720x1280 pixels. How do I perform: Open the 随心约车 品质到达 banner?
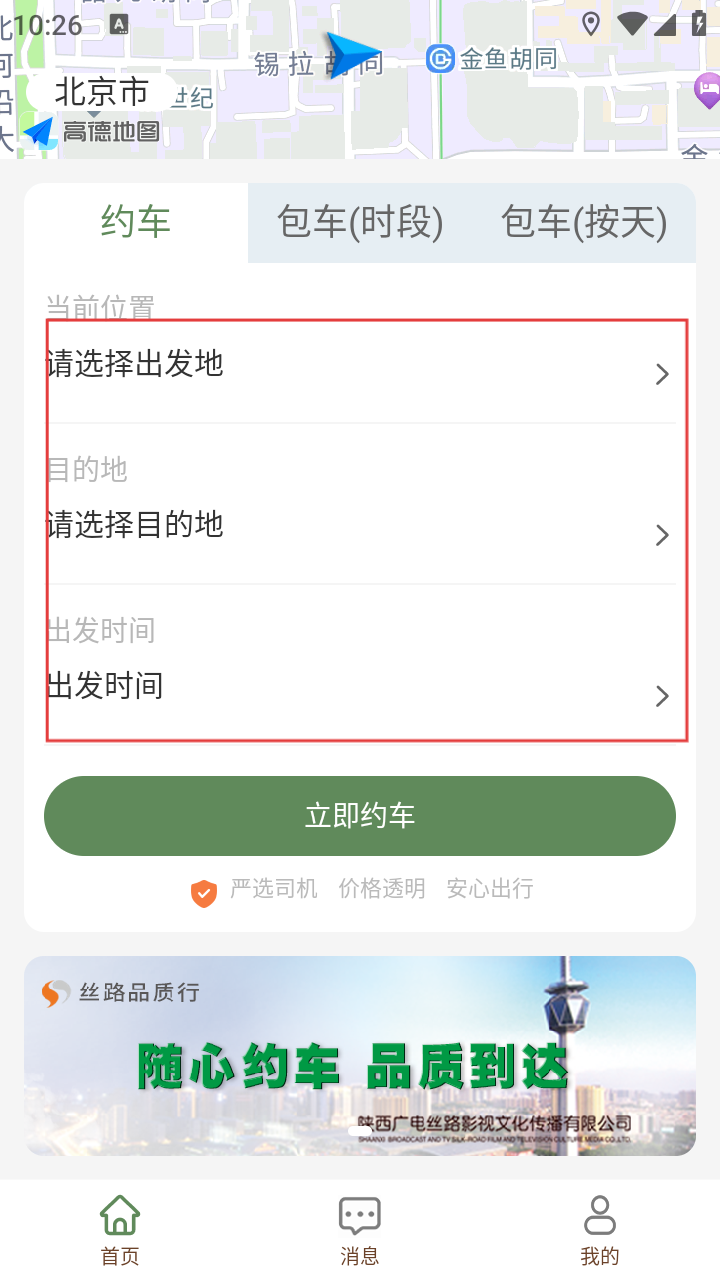point(360,1056)
